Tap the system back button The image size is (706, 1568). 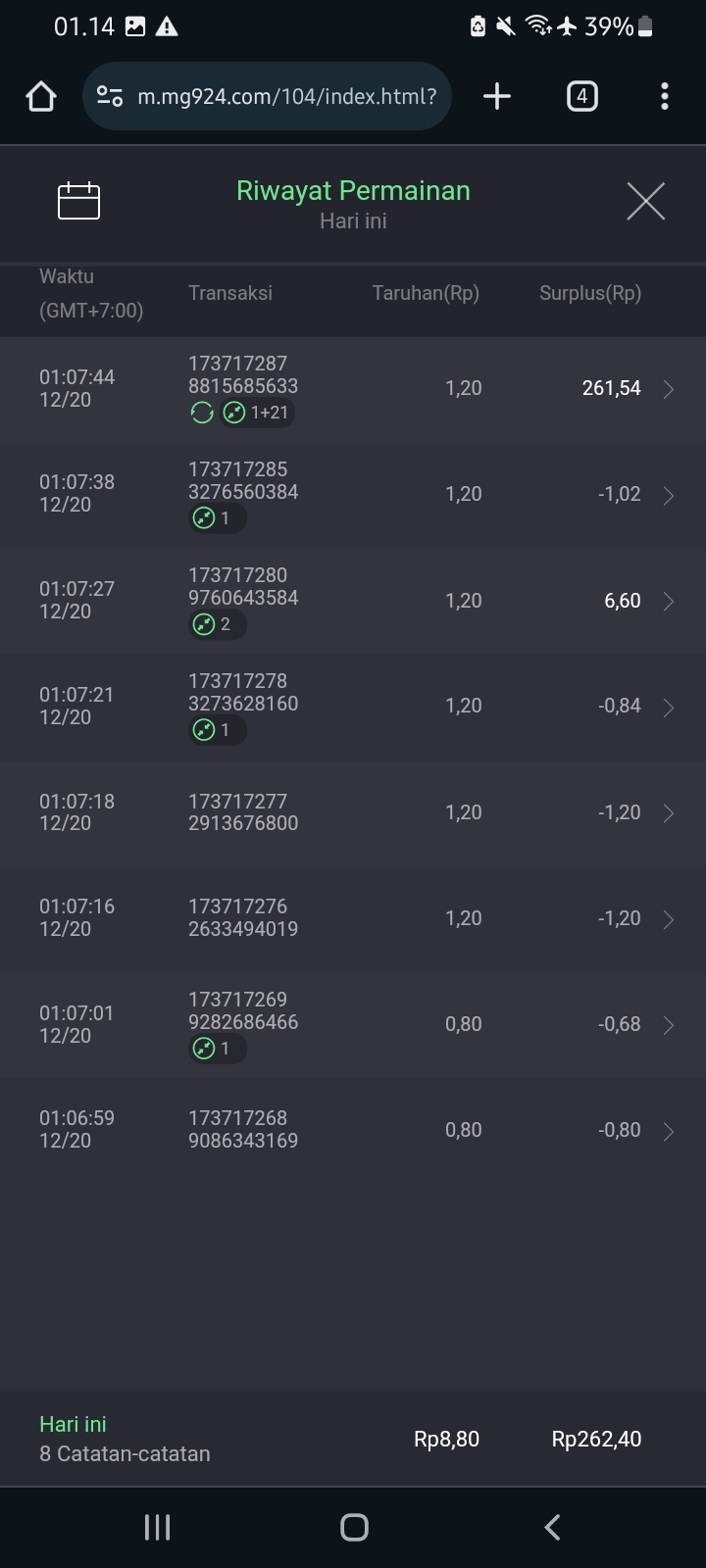(x=552, y=1527)
